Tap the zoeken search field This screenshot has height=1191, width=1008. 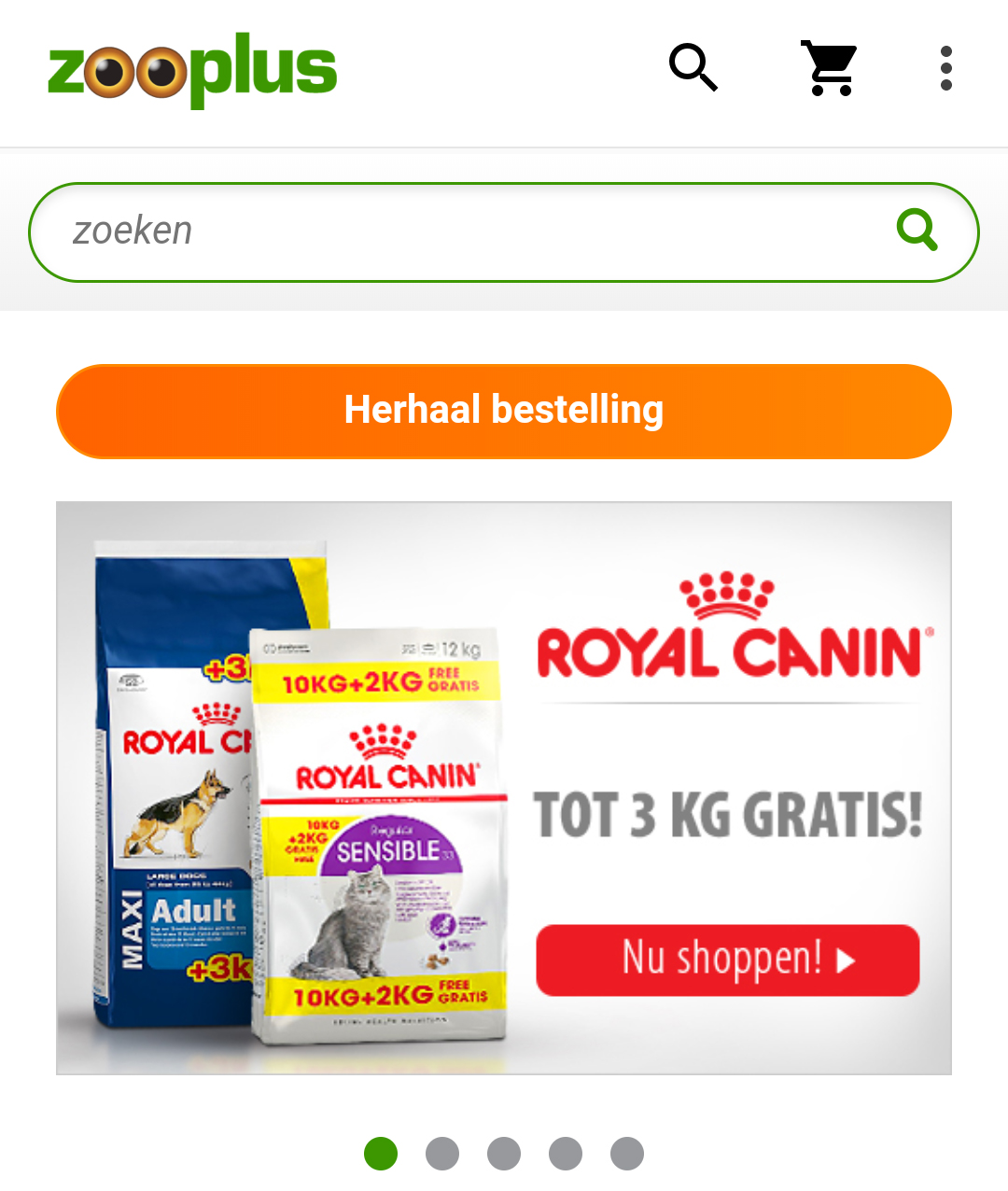(x=467, y=231)
